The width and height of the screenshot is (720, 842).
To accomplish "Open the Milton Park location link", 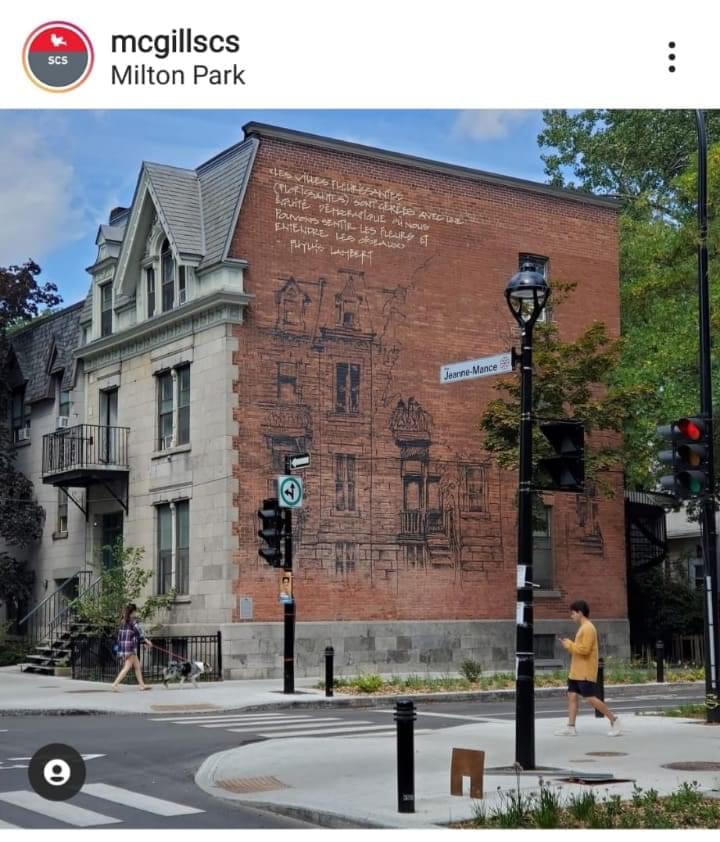I will click(177, 75).
